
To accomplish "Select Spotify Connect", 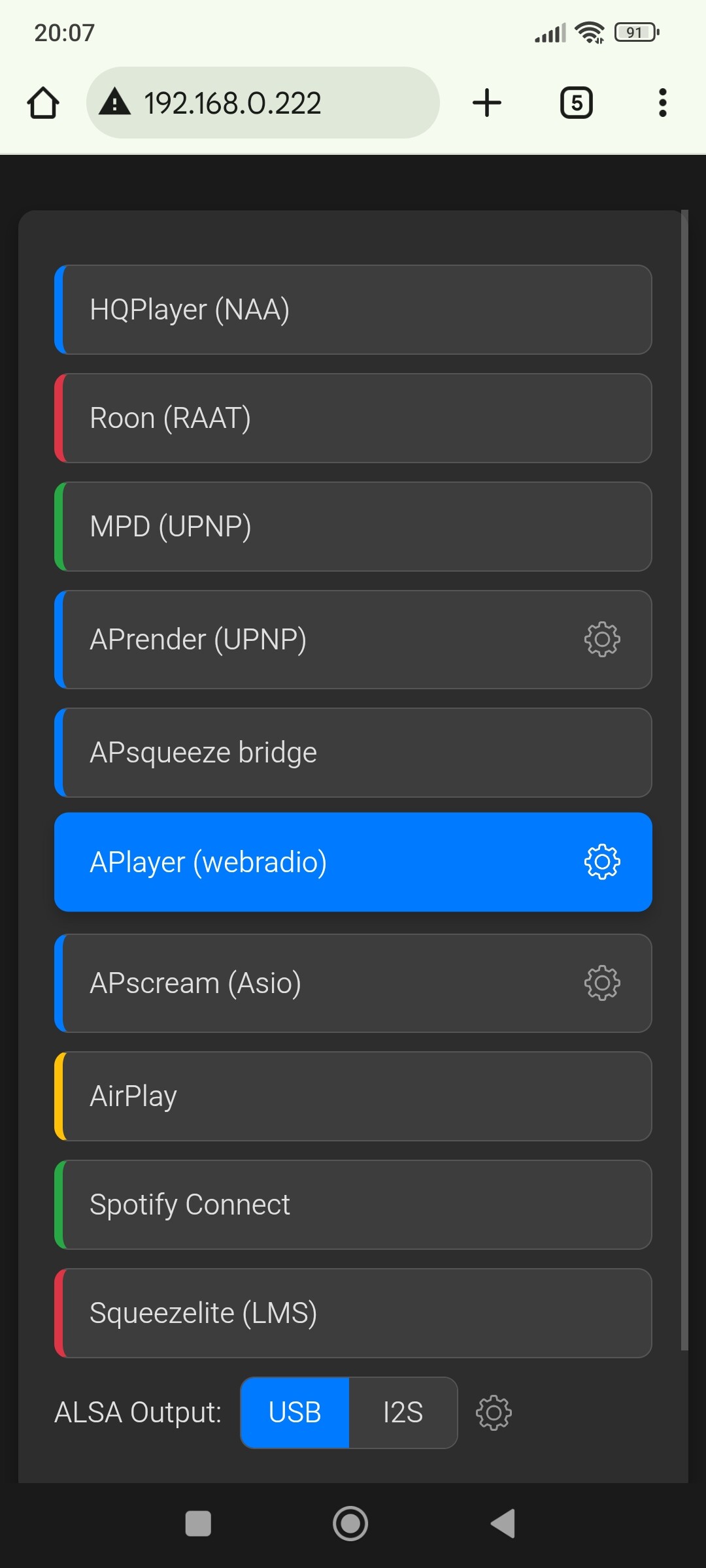I will tap(353, 1205).
